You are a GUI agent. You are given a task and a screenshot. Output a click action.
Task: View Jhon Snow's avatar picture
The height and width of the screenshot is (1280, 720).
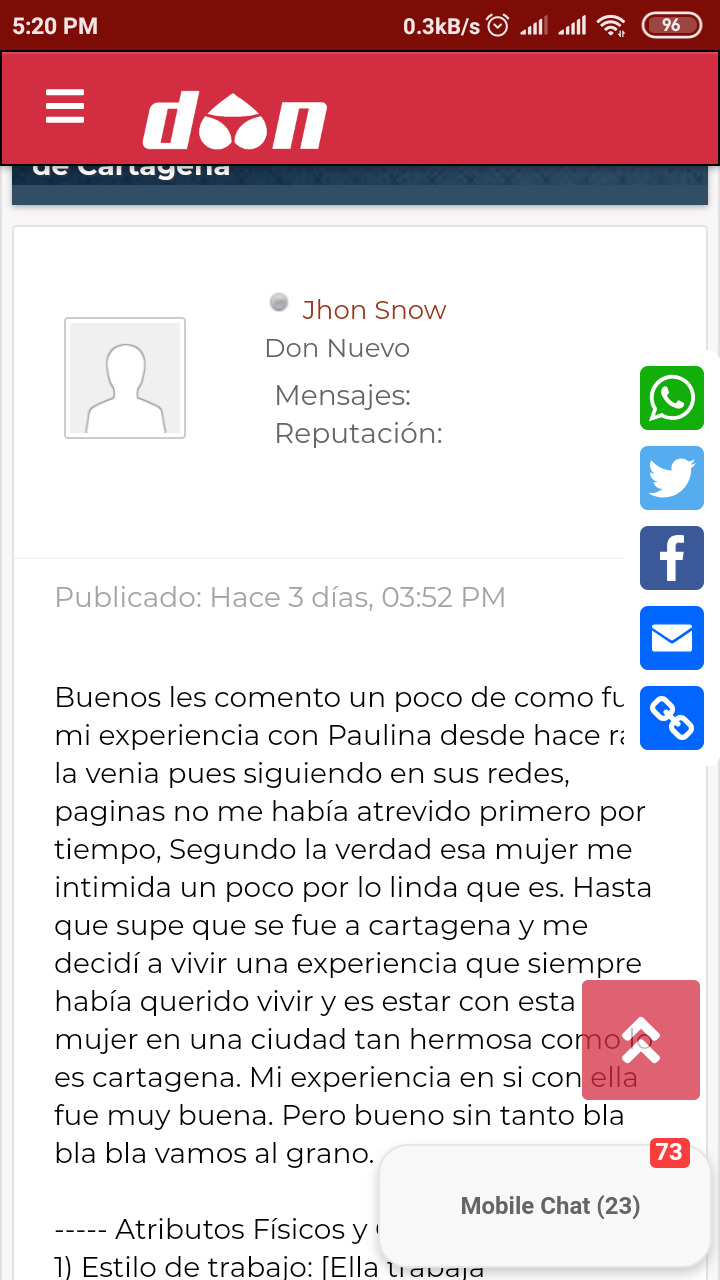tap(125, 378)
